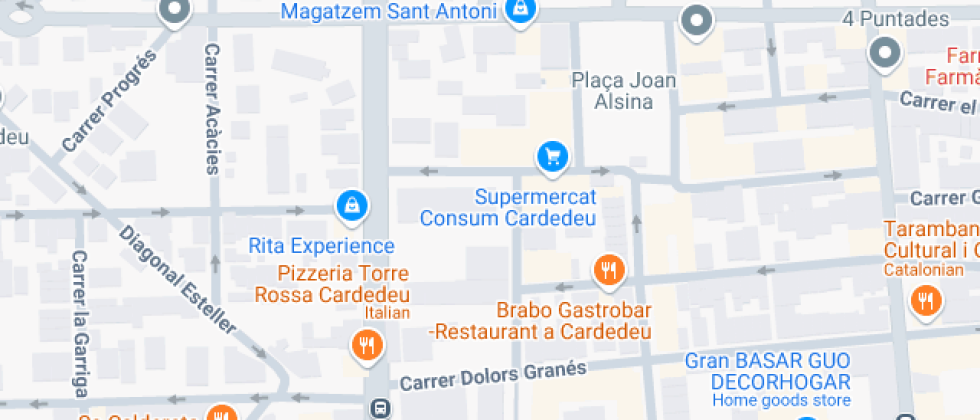980x420 pixels.
Task: Tap the Taramban Cultural restaurant pin
Action: click(x=926, y=299)
